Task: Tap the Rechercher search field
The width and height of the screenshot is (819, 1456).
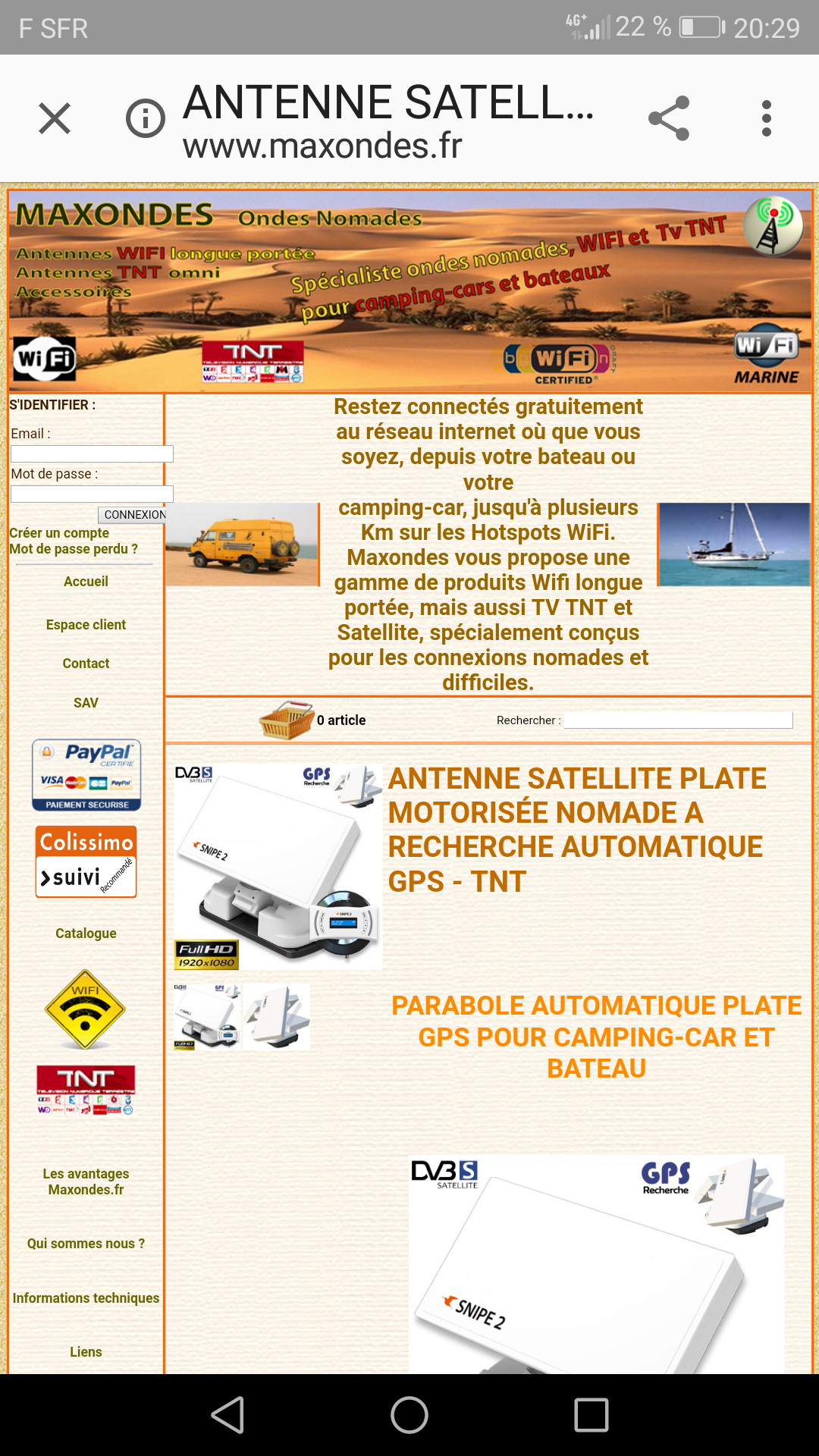Action: click(x=678, y=720)
